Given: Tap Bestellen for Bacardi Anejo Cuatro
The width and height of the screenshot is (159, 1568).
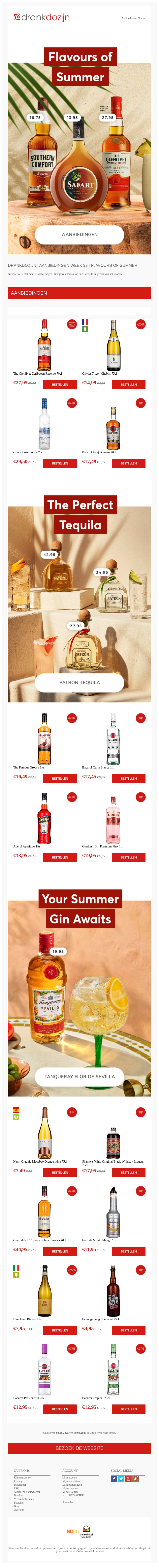Looking at the screenshot, I should [x=129, y=463].
